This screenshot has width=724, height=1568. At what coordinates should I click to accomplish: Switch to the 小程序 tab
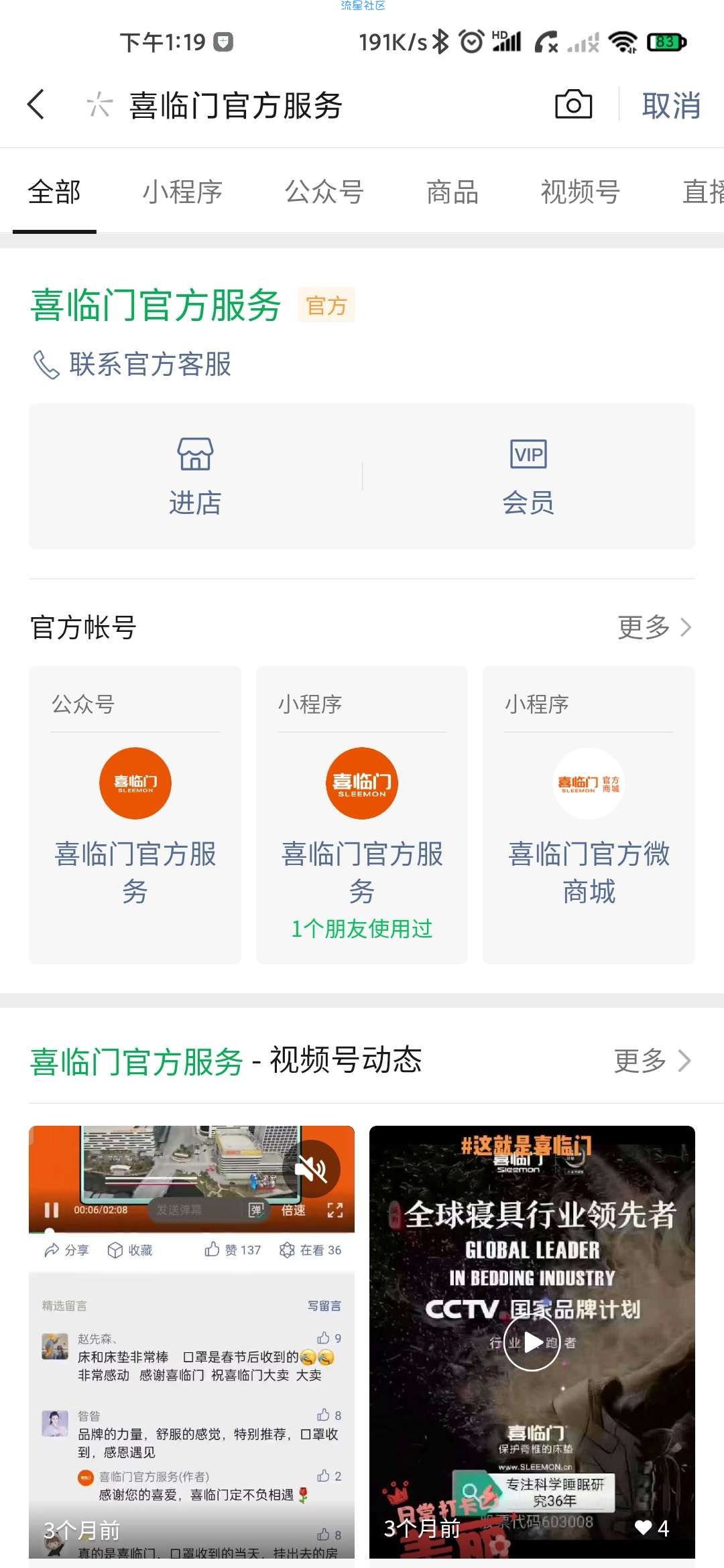point(182,192)
